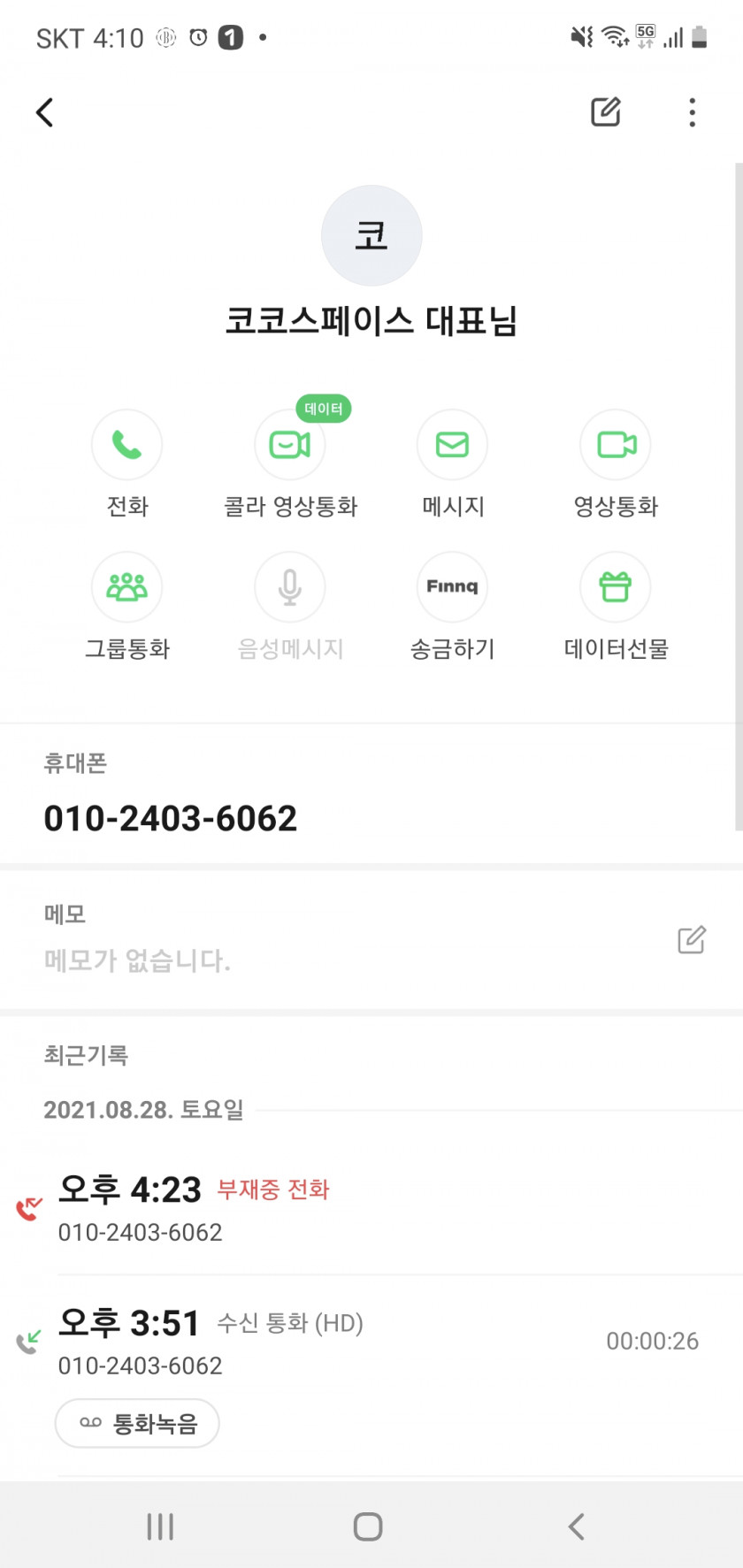Tap the system home button
This screenshot has height=1568, width=743.
click(x=368, y=1526)
